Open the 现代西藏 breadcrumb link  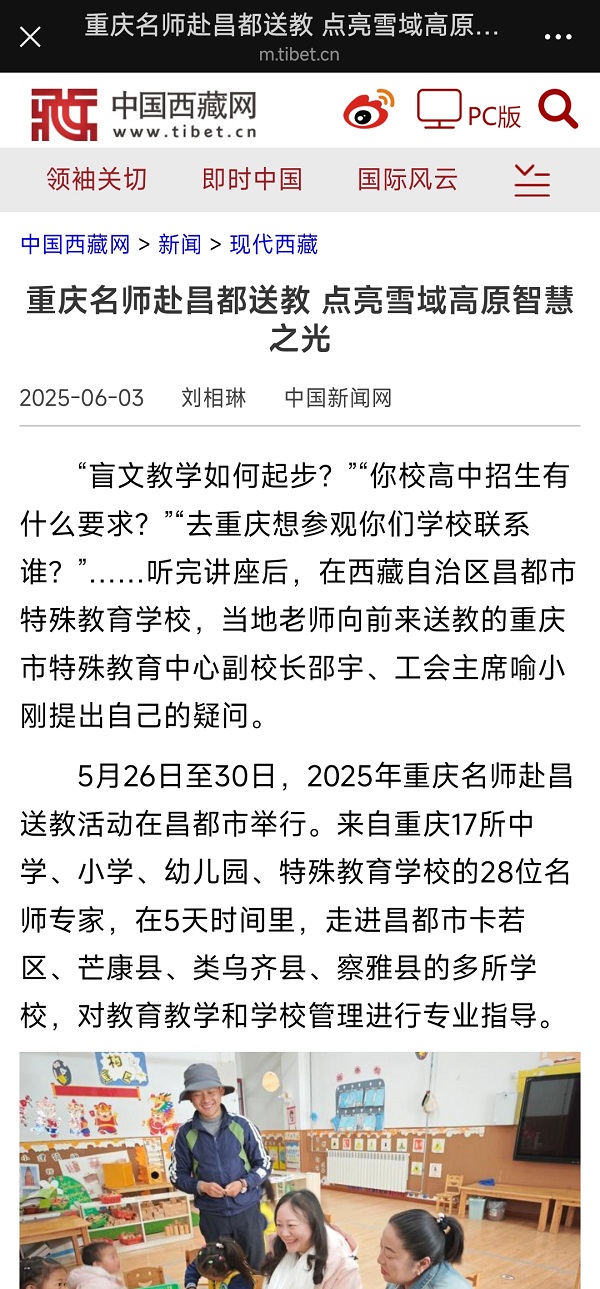[x=274, y=244]
